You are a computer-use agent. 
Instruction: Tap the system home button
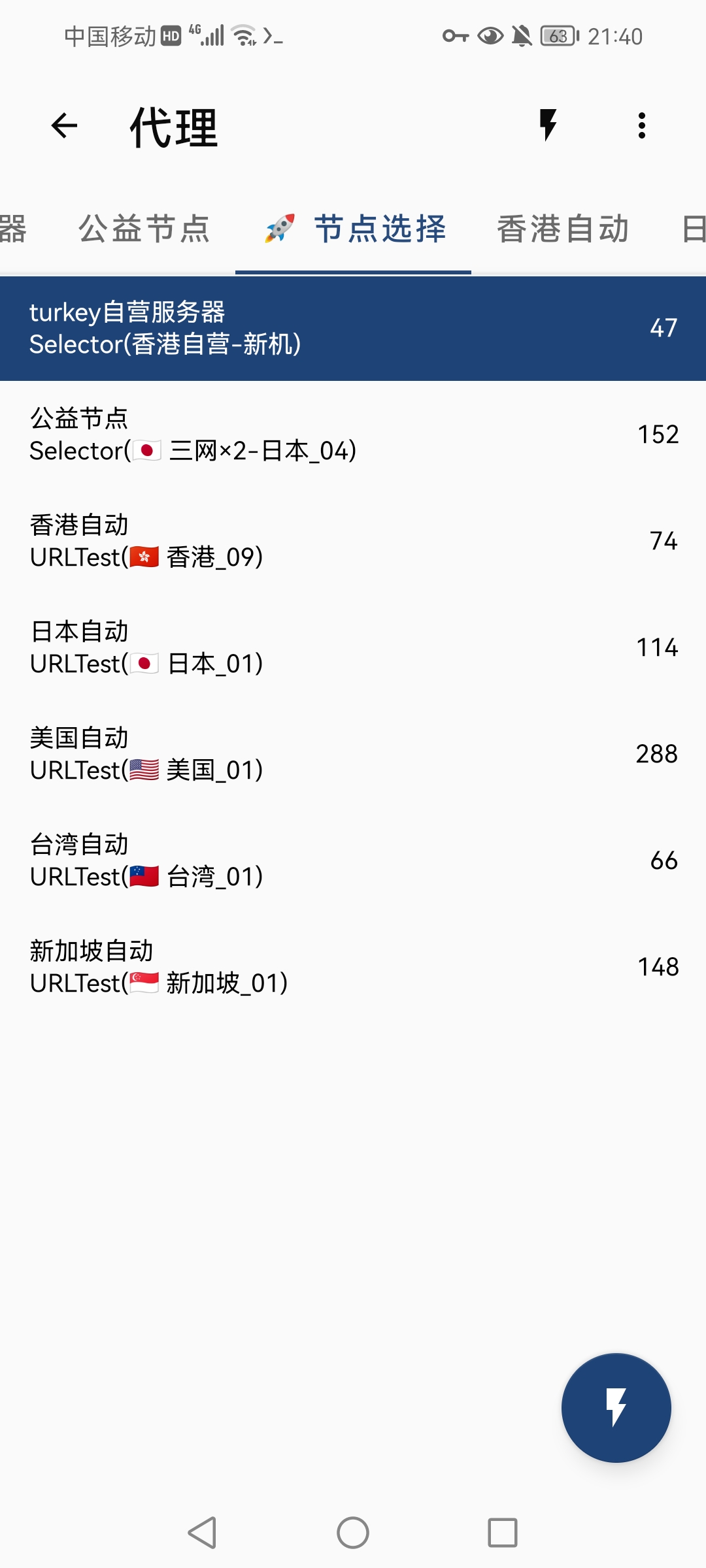click(x=353, y=1532)
